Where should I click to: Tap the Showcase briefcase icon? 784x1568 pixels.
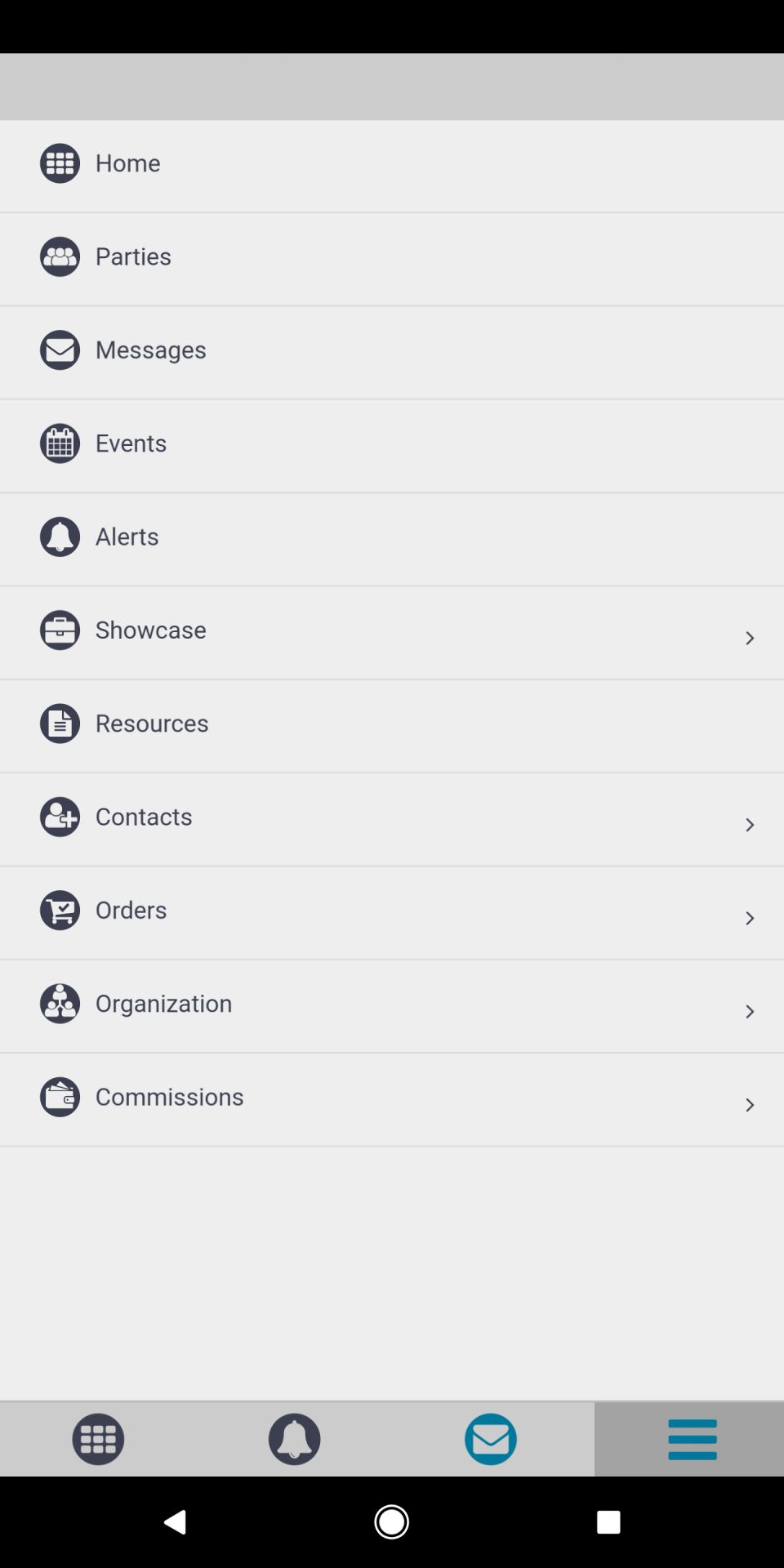(60, 630)
